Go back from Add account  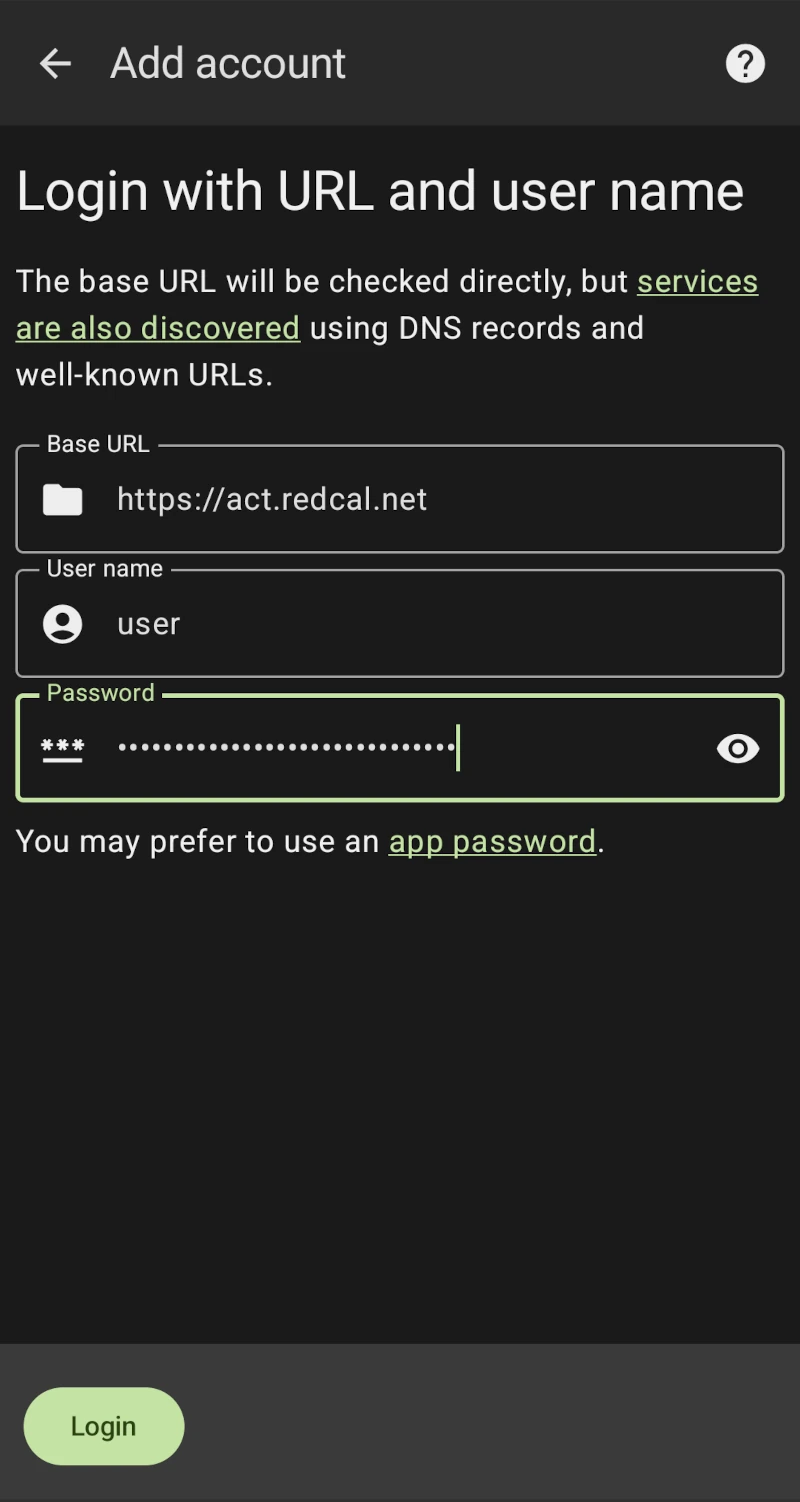coord(55,64)
